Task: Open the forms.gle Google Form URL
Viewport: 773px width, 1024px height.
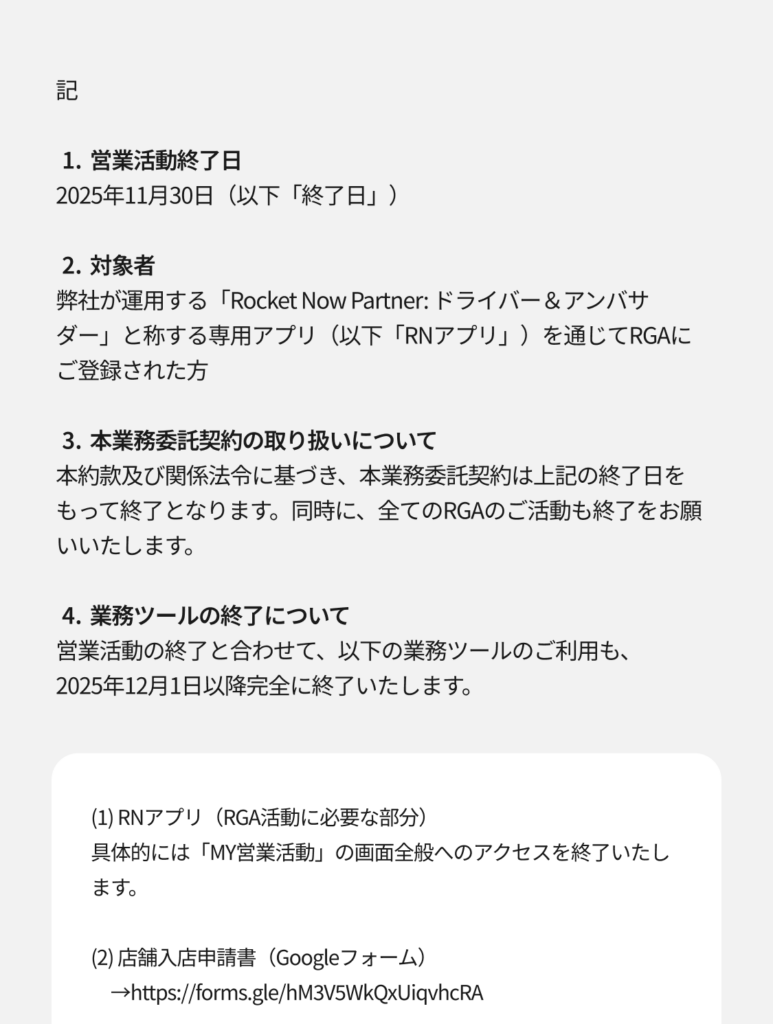Action: click(x=307, y=992)
